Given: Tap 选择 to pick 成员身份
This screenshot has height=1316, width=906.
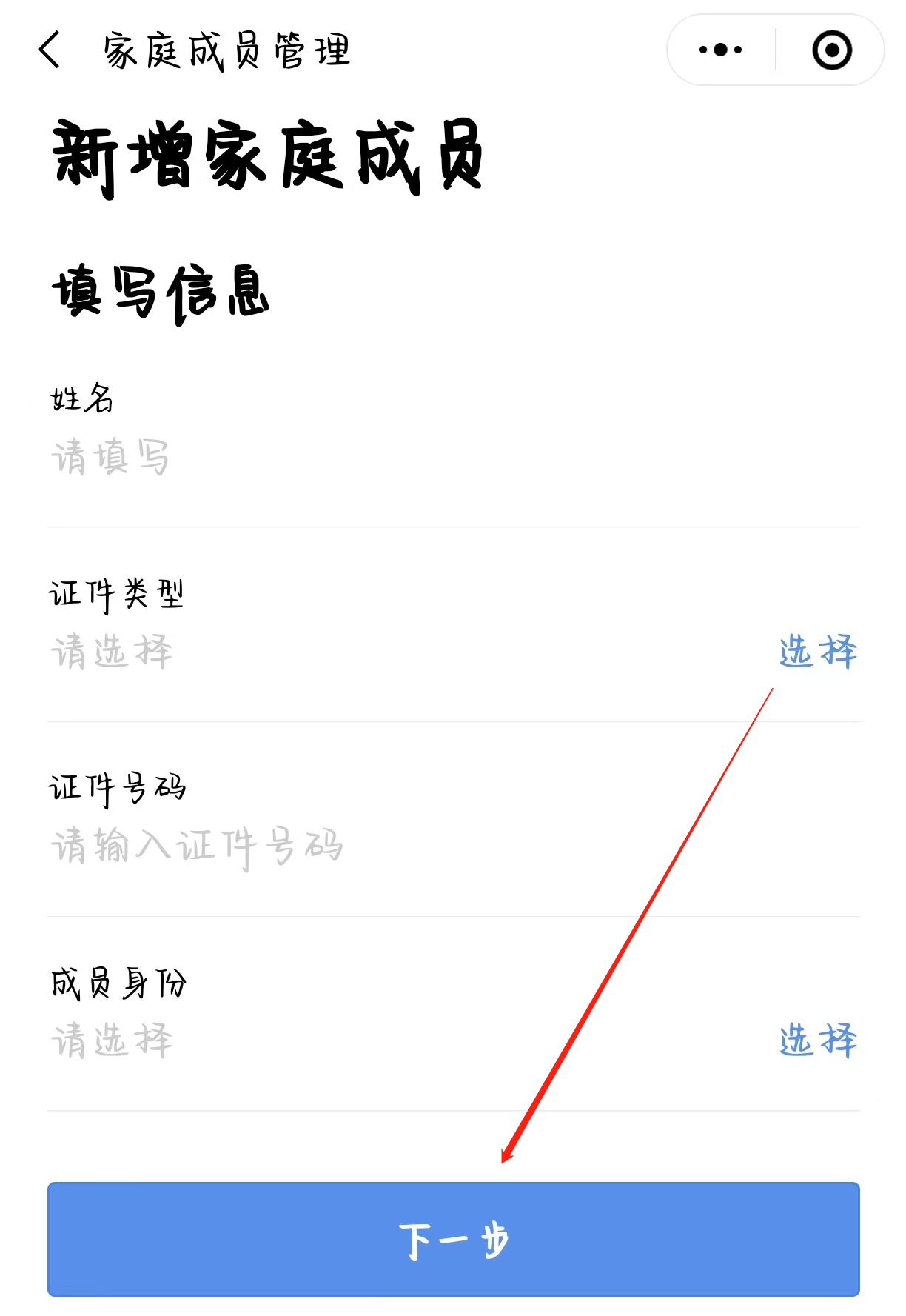Looking at the screenshot, I should pyautogui.click(x=818, y=1040).
